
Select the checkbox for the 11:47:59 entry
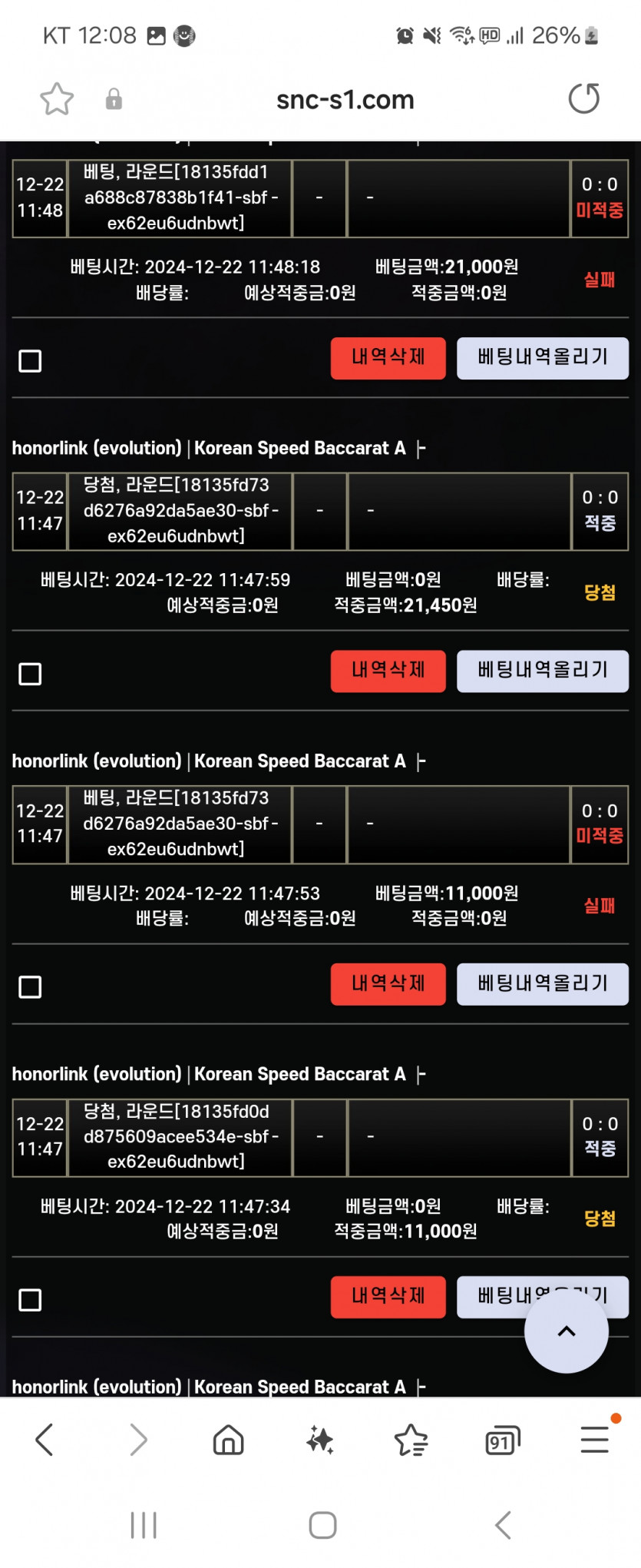coord(30,675)
